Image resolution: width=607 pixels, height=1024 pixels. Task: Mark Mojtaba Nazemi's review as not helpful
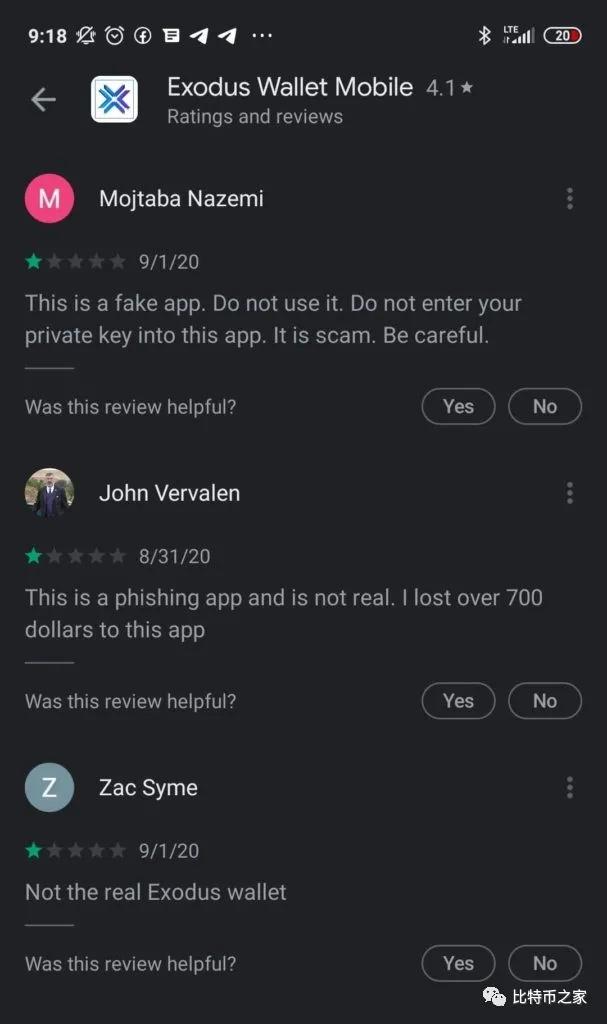pos(544,406)
